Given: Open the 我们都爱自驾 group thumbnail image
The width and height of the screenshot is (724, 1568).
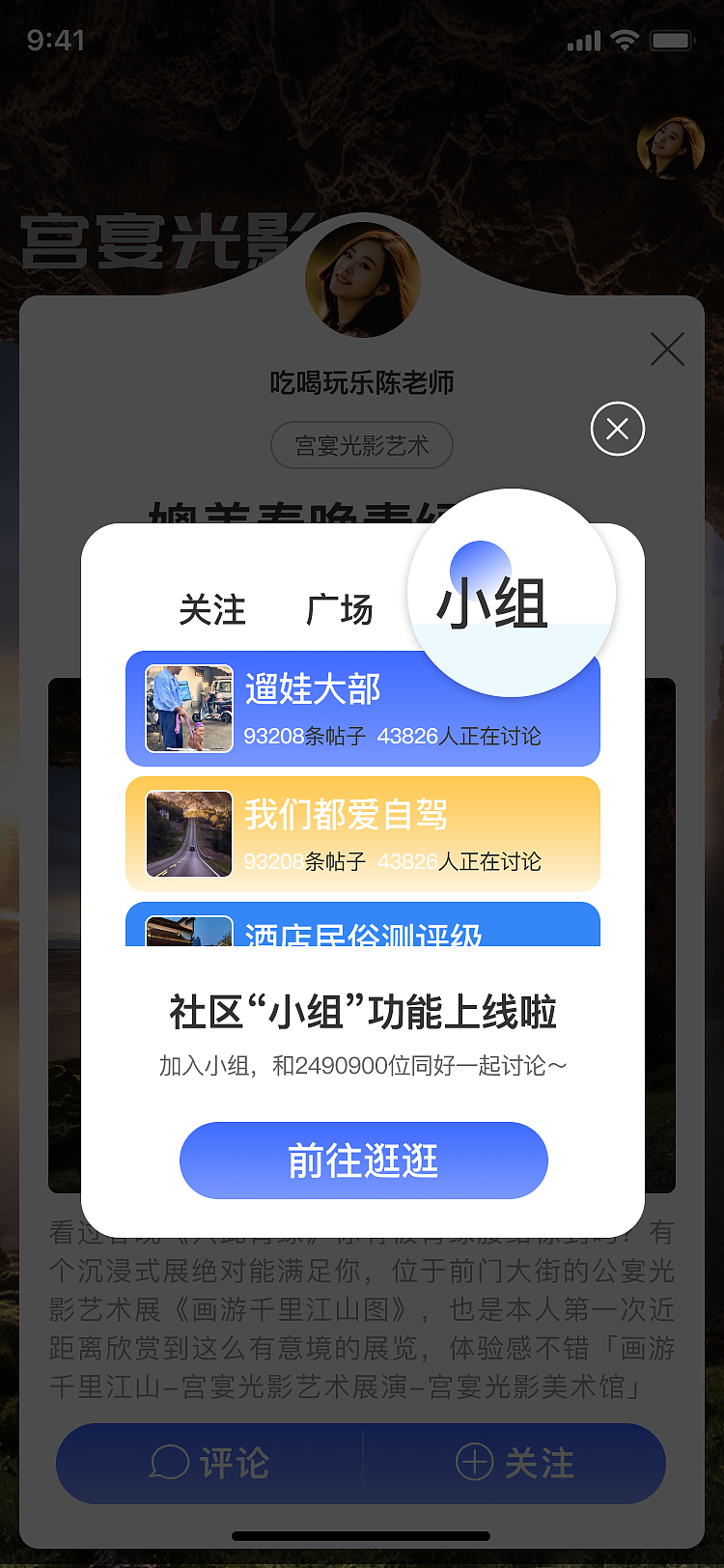Looking at the screenshot, I should coord(186,833).
